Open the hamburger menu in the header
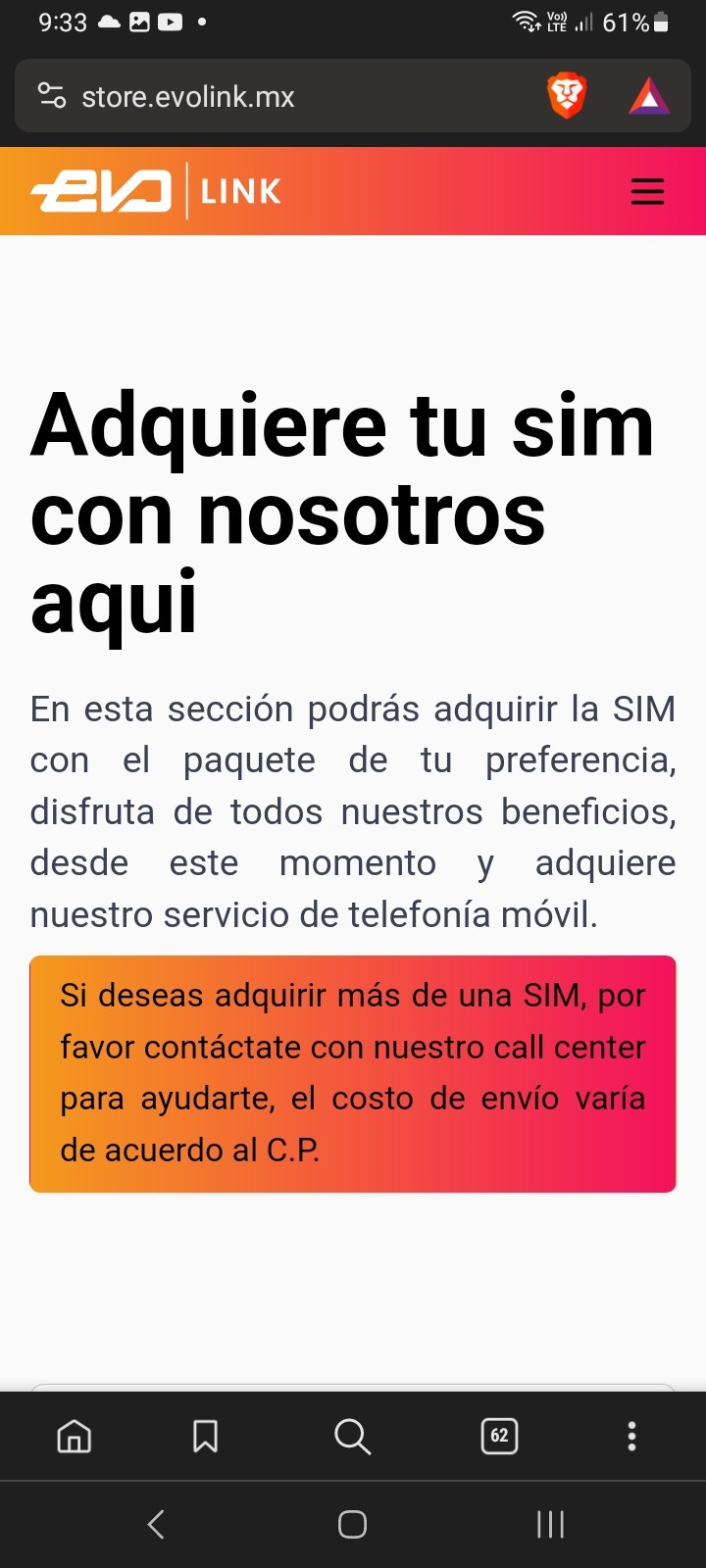The width and height of the screenshot is (706, 1568). pyautogui.click(x=647, y=191)
